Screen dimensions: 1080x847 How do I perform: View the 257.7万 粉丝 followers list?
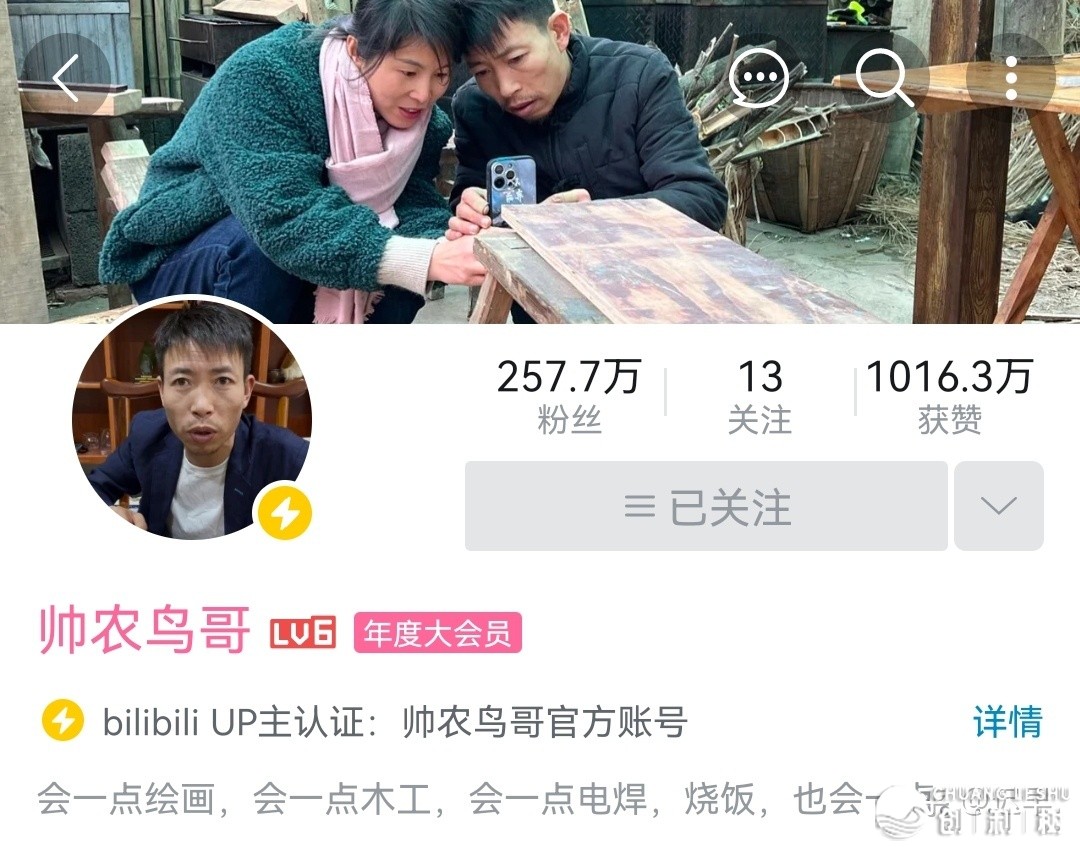click(568, 395)
